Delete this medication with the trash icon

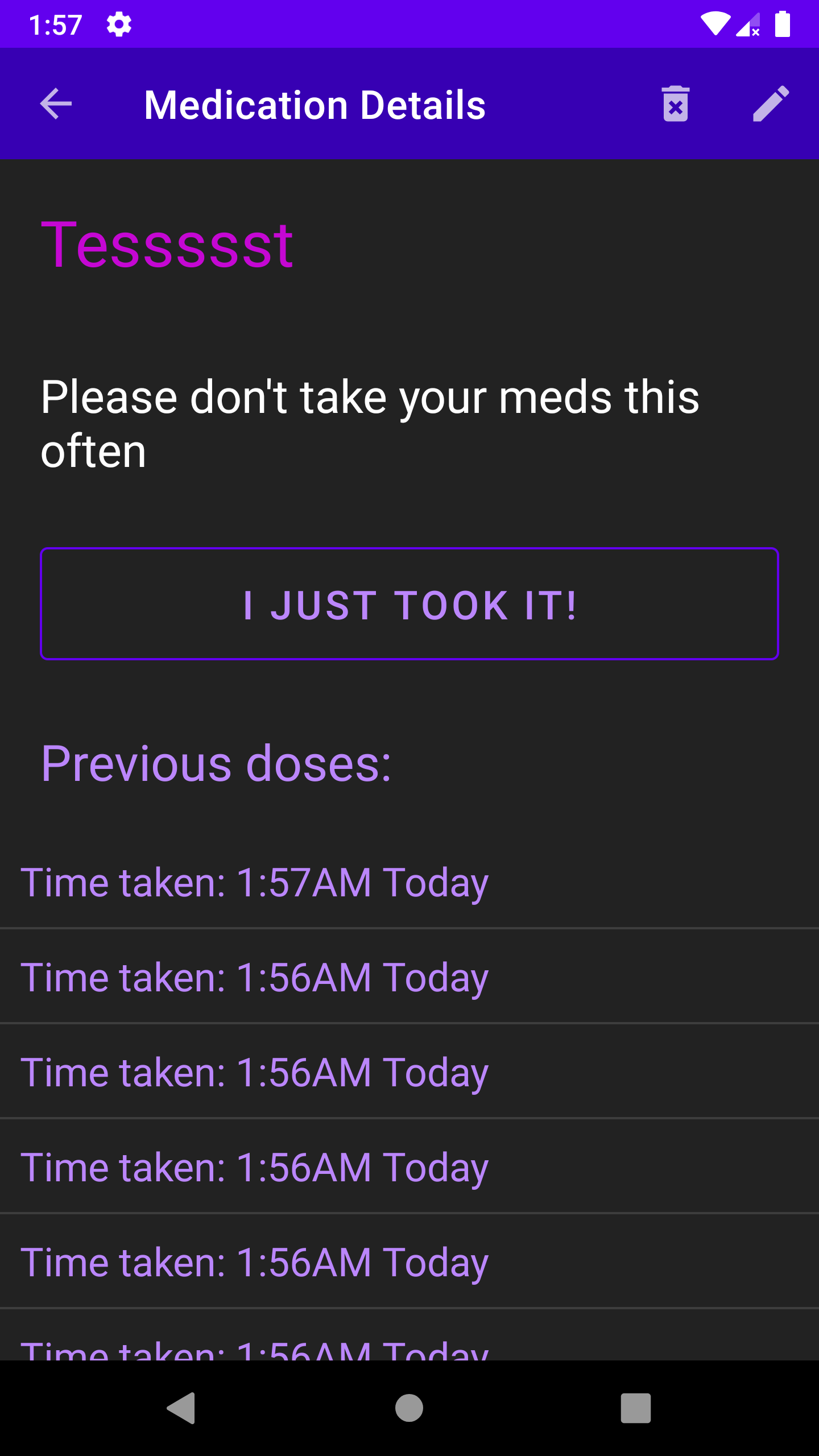676,104
